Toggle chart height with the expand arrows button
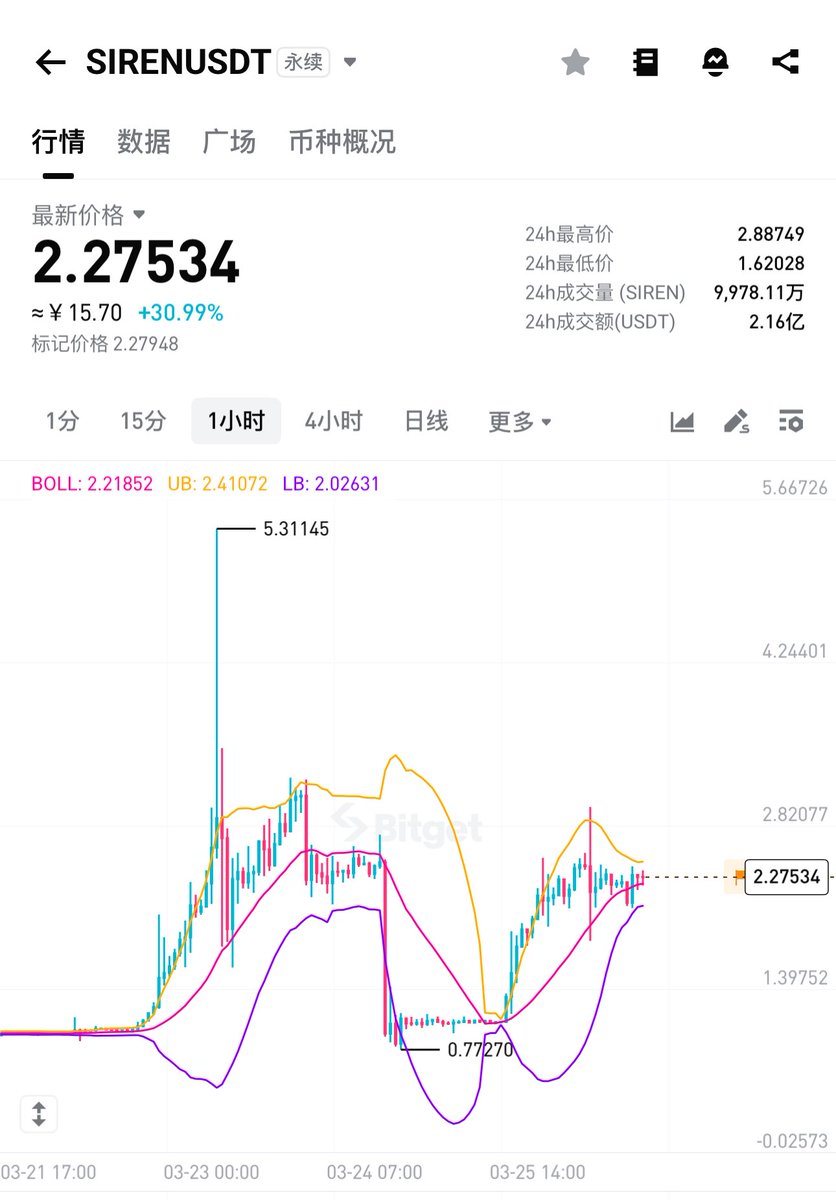The image size is (836, 1200). 39,1114
